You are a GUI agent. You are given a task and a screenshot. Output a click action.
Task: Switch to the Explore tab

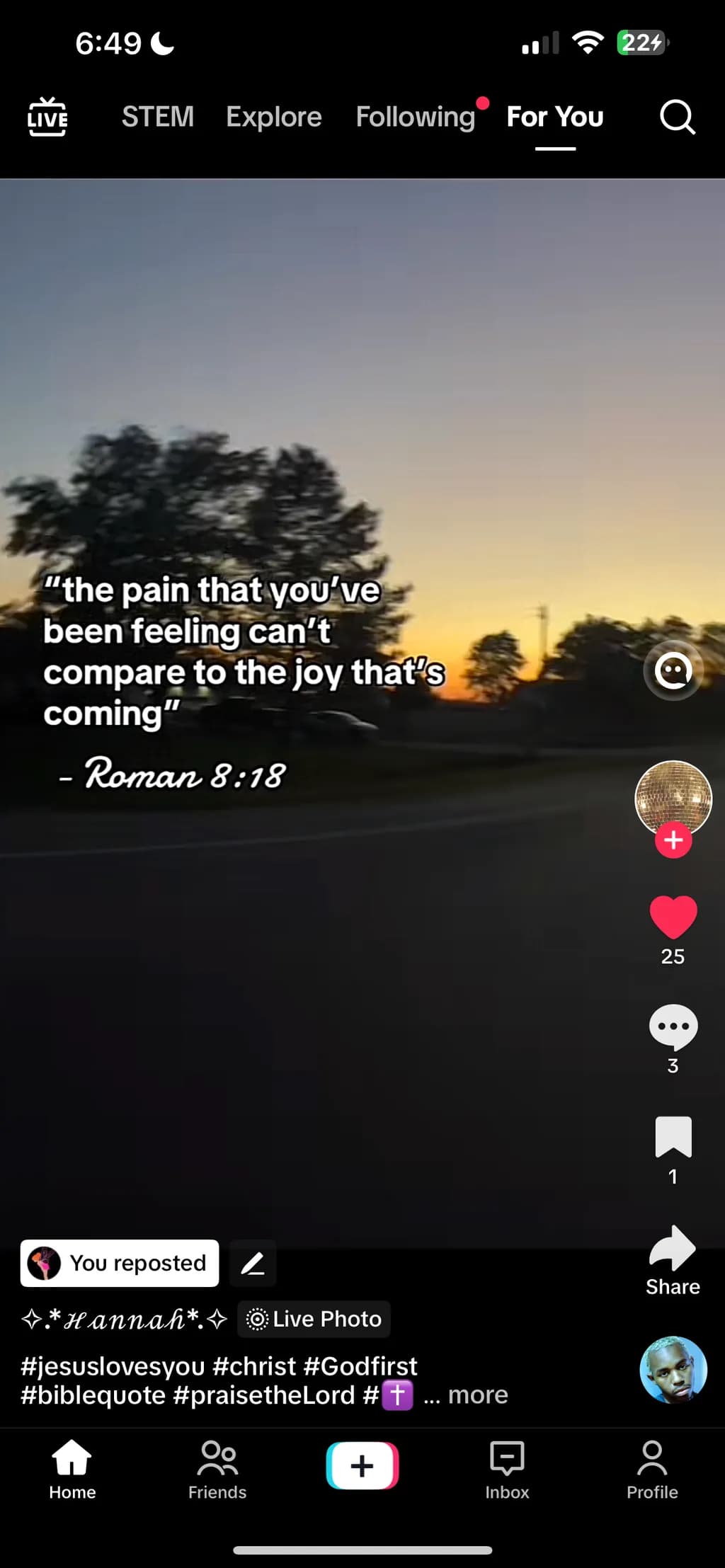[x=274, y=117]
